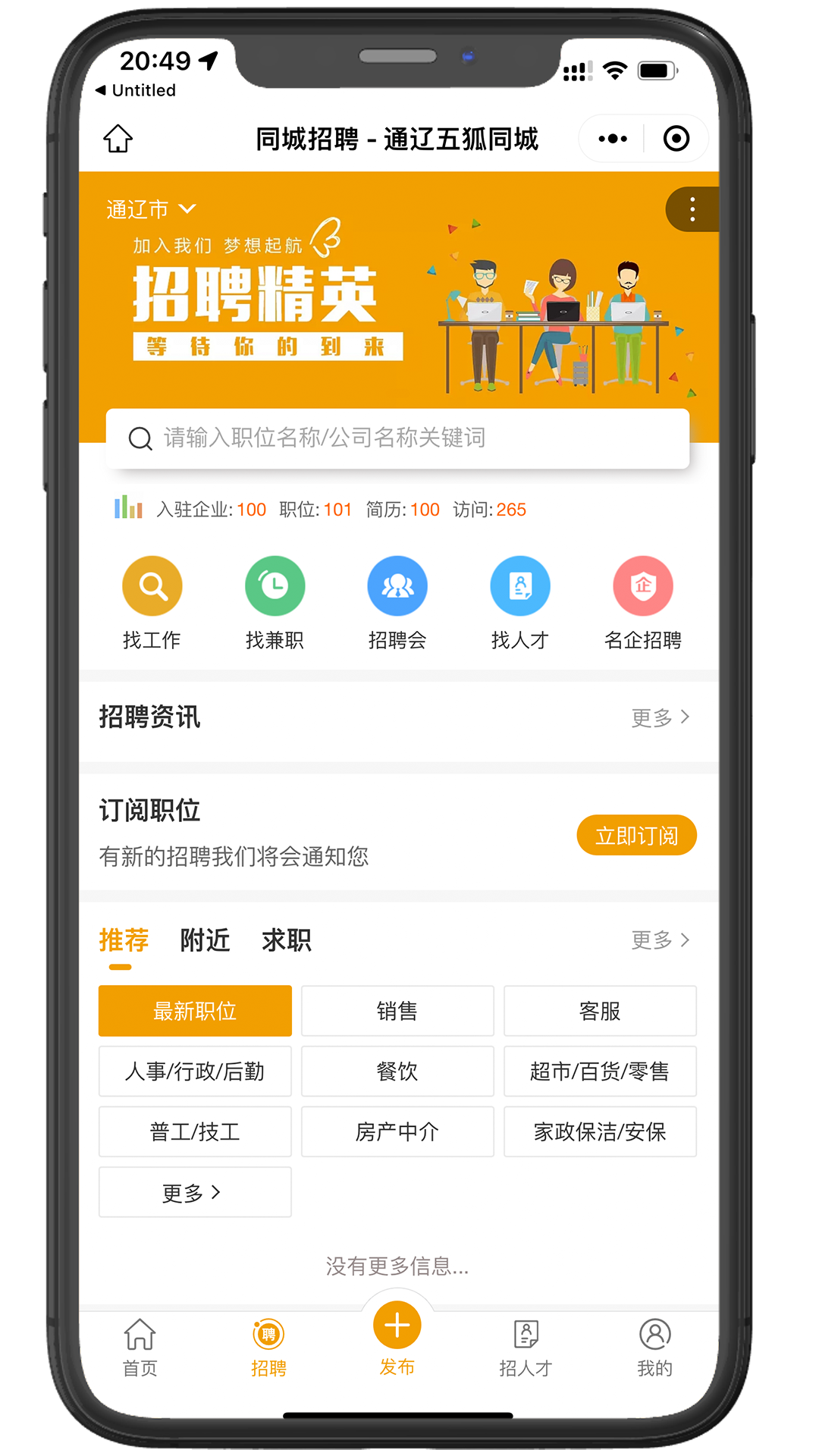Open the 更多 chip under the job categories
Viewport: 819px width, 1456px height.
[195, 1193]
